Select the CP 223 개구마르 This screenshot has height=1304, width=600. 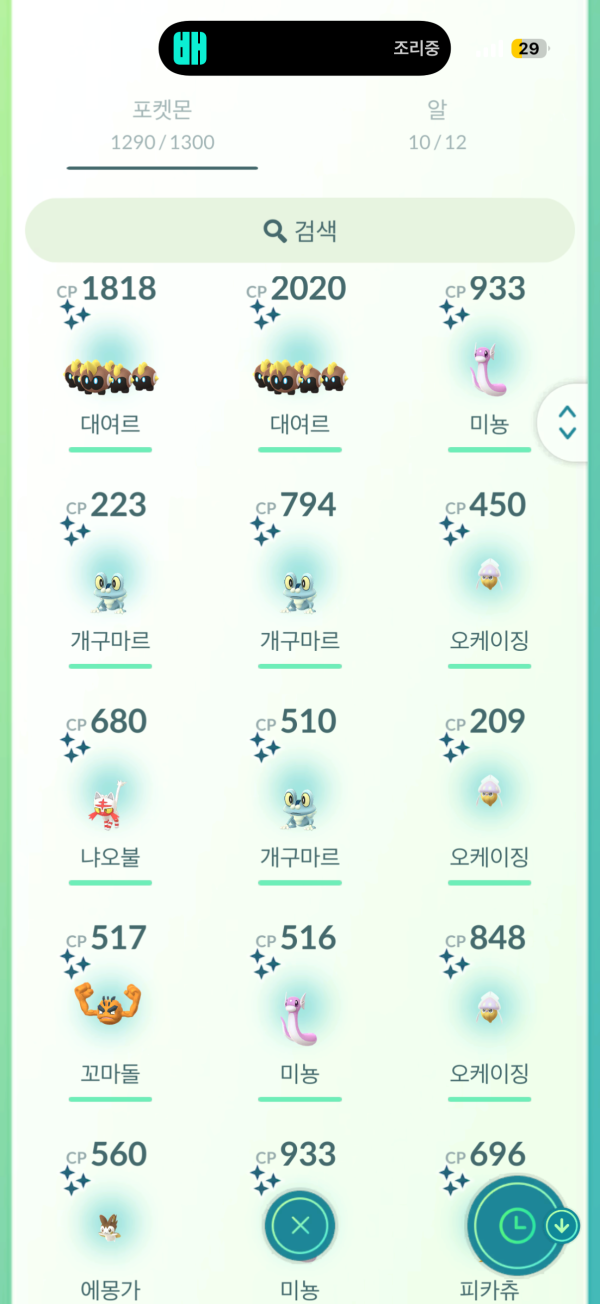[110, 578]
